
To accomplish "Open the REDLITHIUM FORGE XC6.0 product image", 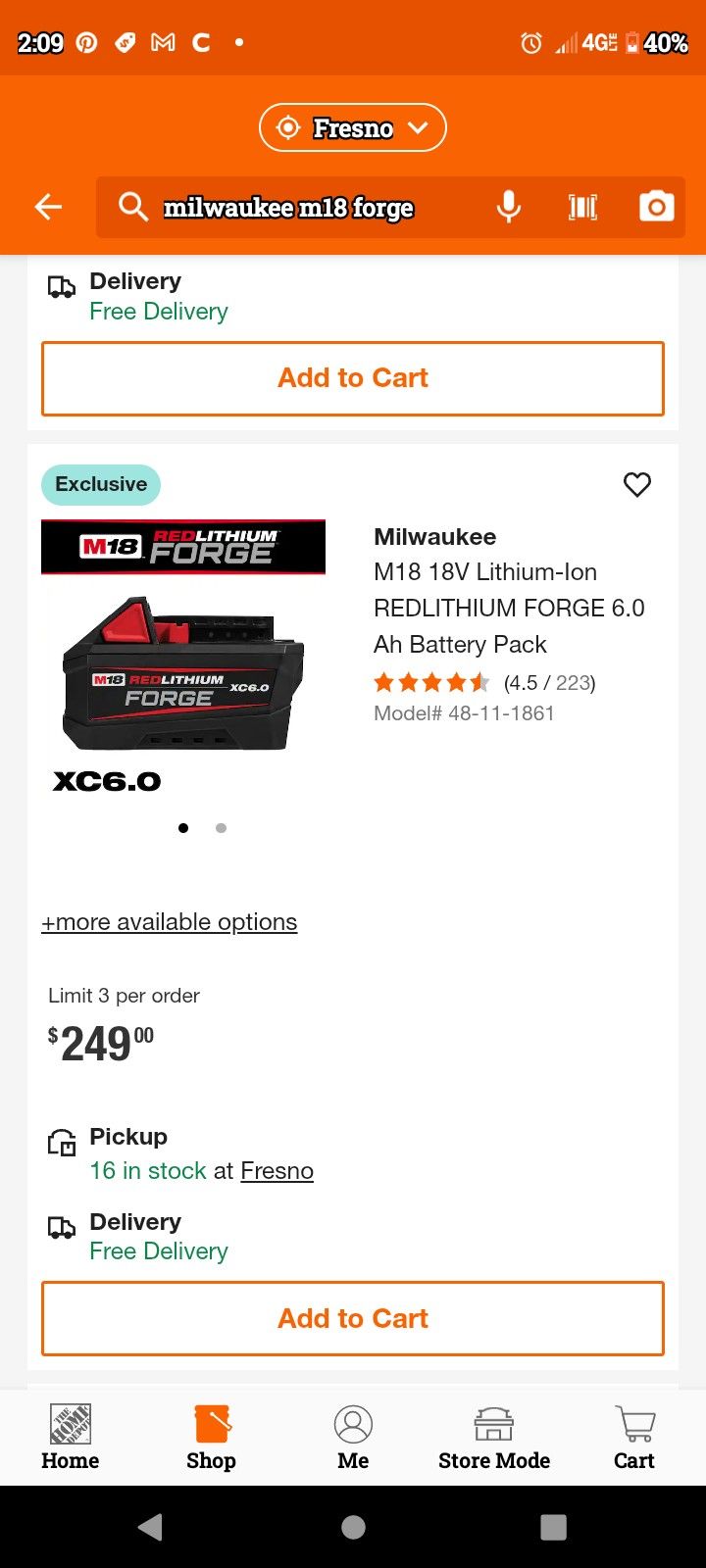I will pos(183,658).
